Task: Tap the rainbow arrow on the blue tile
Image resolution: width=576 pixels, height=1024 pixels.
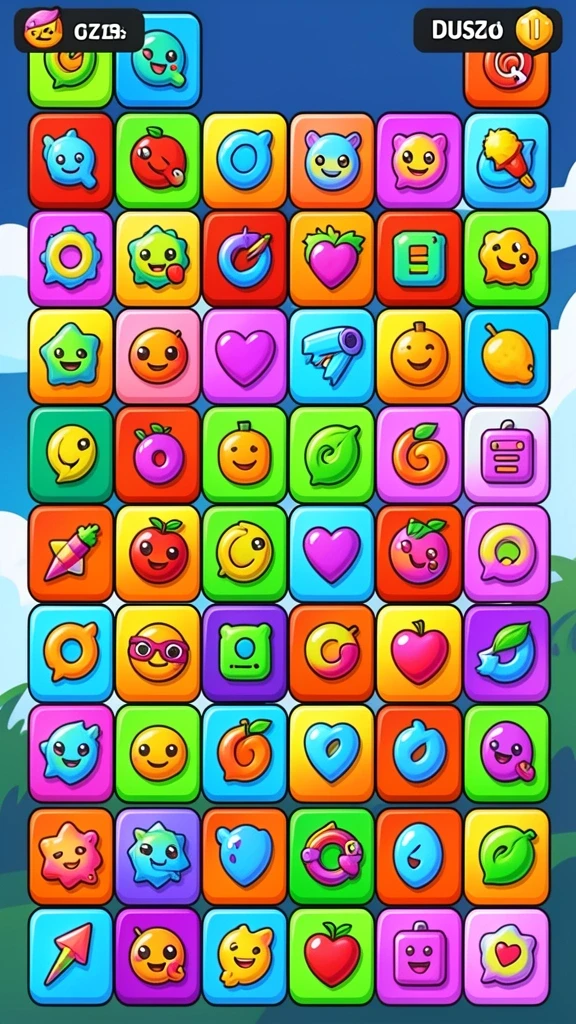Action: 71,957
